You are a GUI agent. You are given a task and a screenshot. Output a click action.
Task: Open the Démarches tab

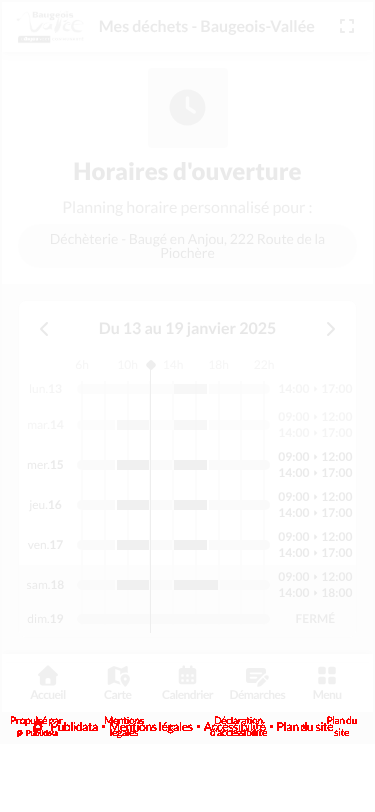coord(257,683)
